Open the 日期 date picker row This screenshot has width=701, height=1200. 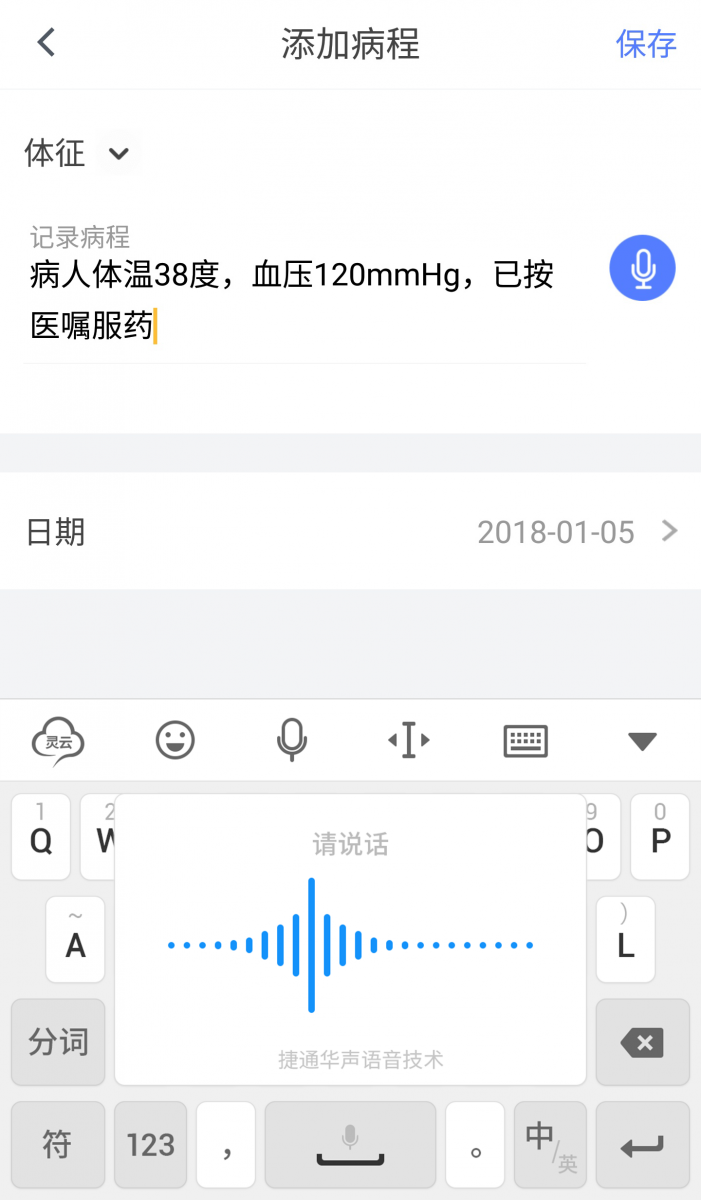click(350, 531)
